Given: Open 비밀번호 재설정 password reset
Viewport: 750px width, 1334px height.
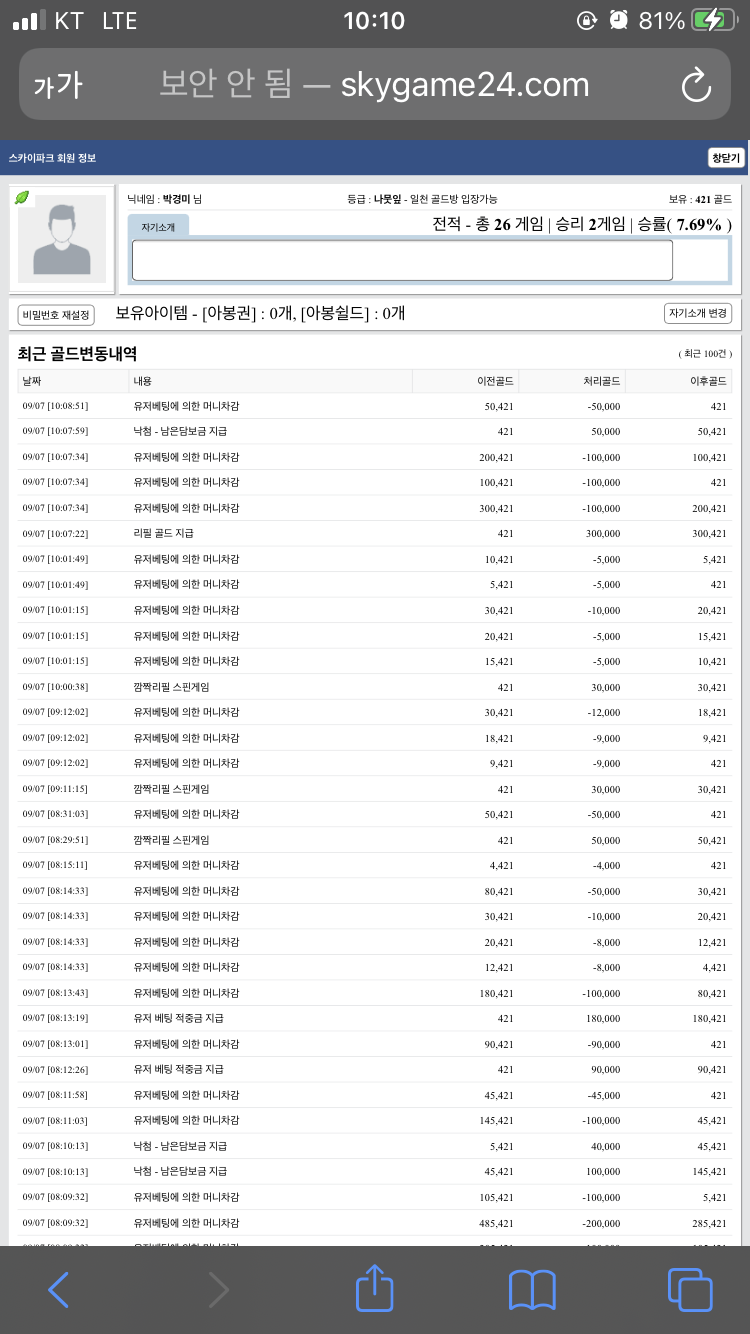Looking at the screenshot, I should pyautogui.click(x=56, y=314).
